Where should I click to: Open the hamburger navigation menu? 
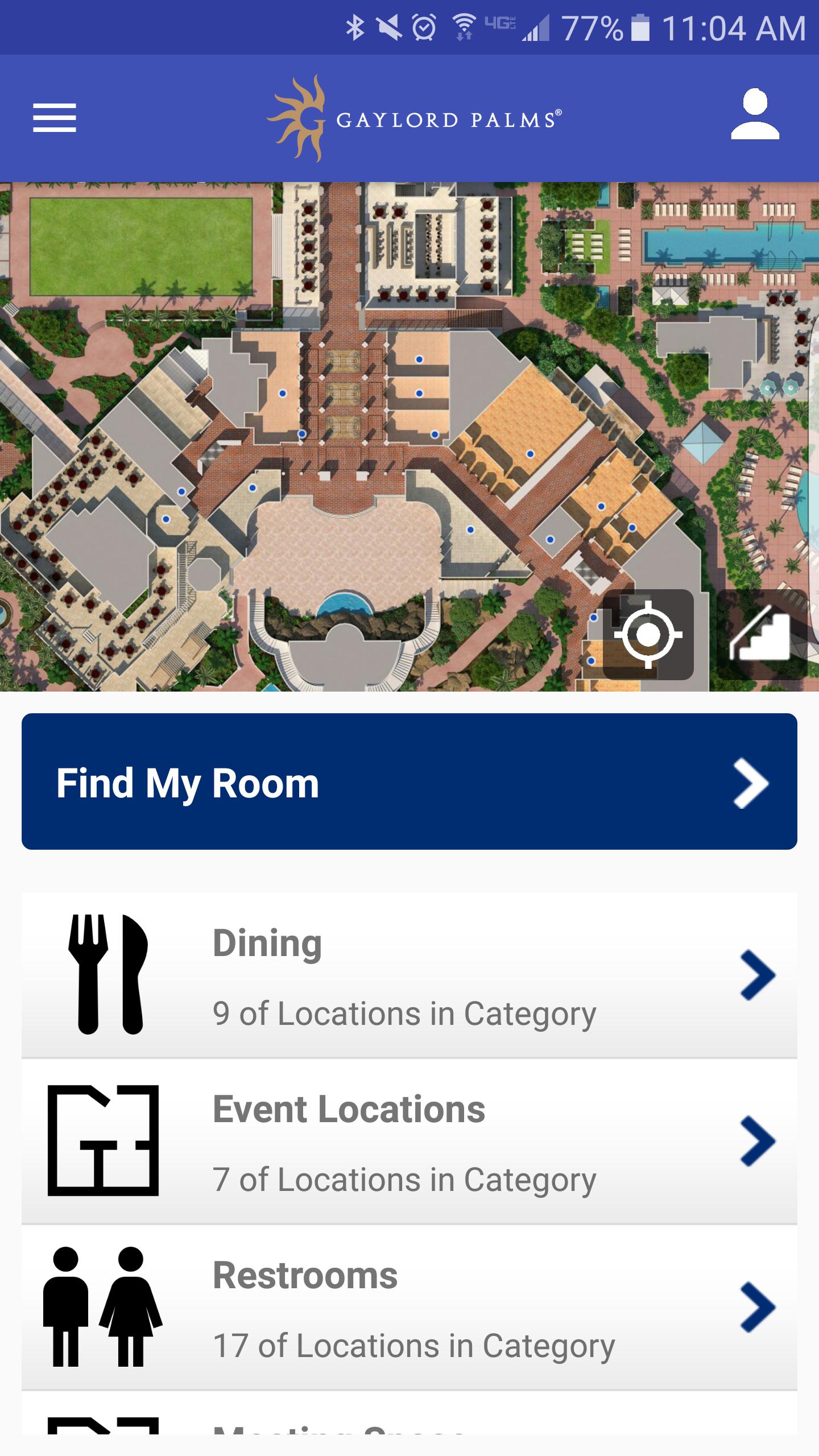tap(55, 118)
